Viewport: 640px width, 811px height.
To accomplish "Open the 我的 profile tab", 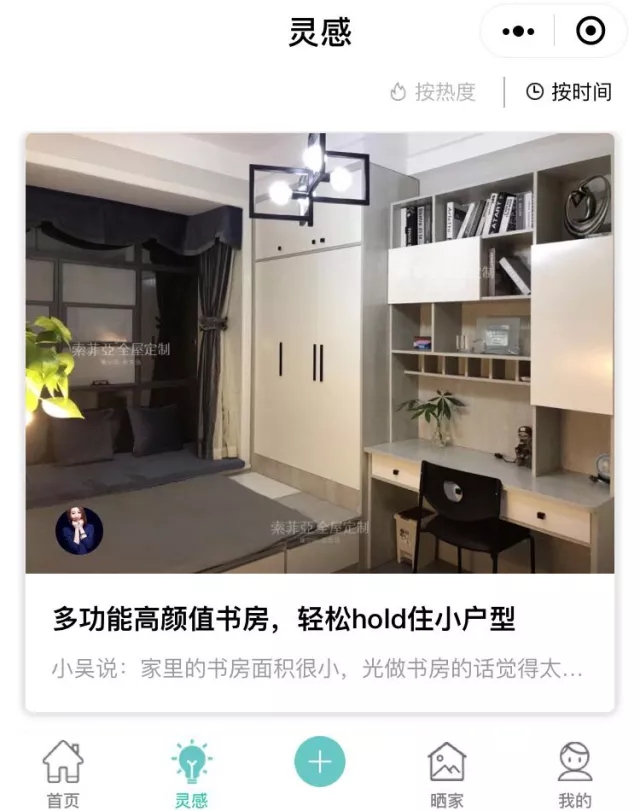I will tap(575, 773).
